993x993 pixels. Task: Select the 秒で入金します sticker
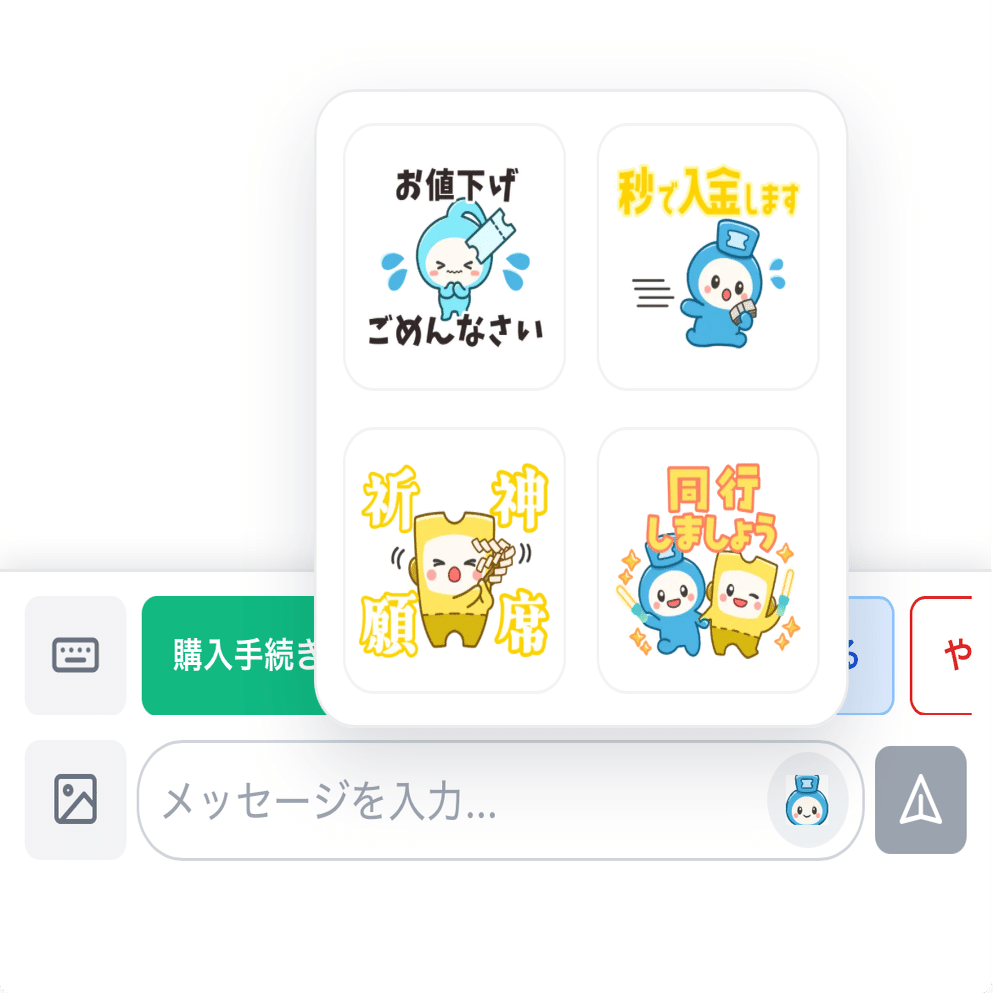tap(708, 257)
